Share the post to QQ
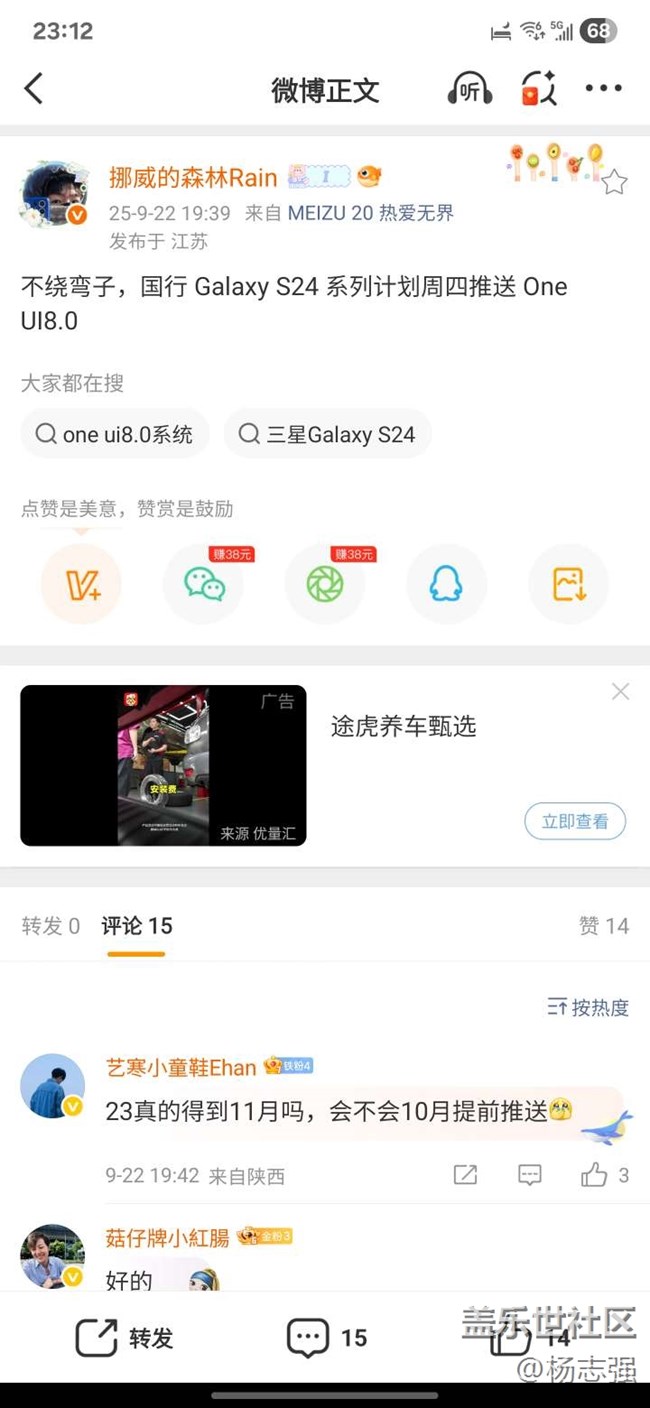 (446, 584)
